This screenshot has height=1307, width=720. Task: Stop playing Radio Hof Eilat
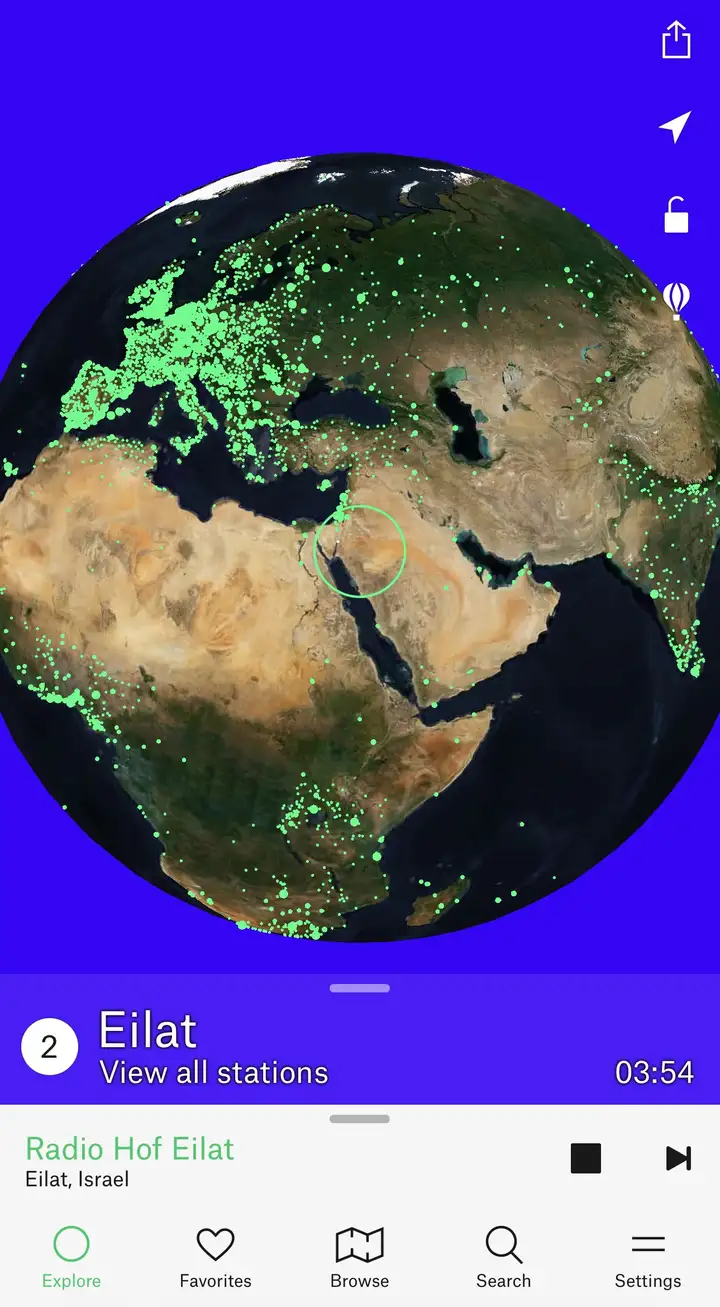tap(586, 1158)
